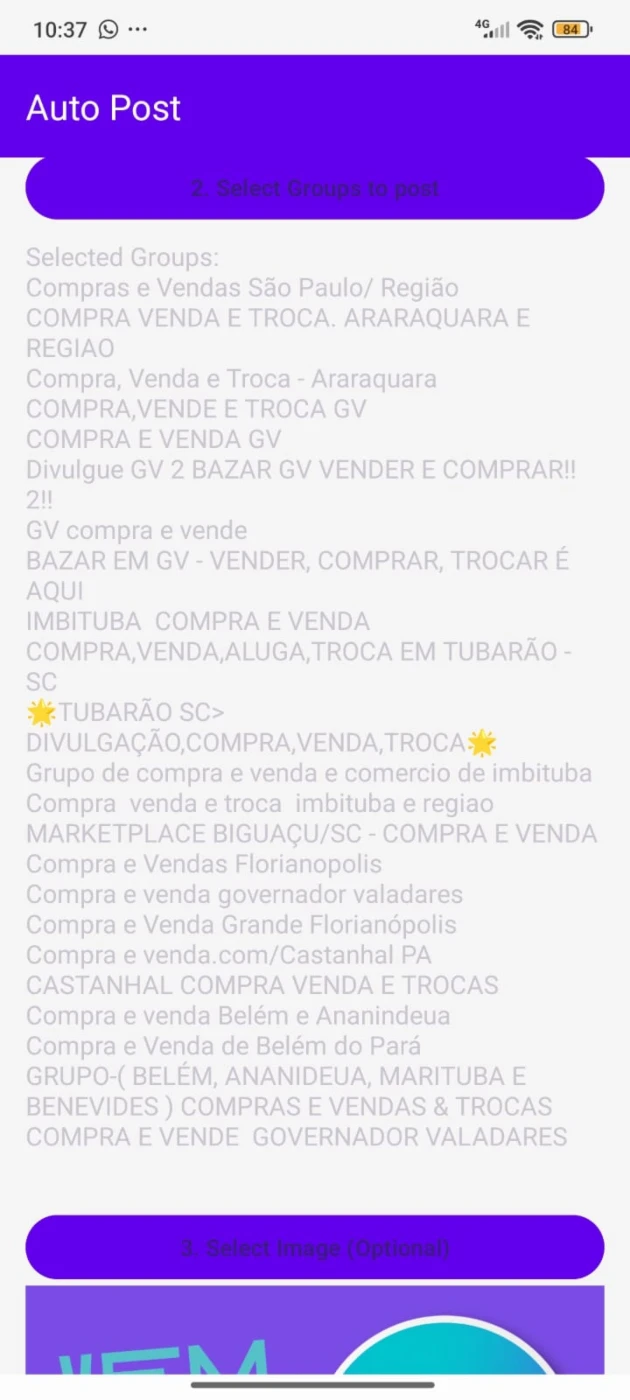Tap the Select Groups to post button

click(x=314, y=188)
